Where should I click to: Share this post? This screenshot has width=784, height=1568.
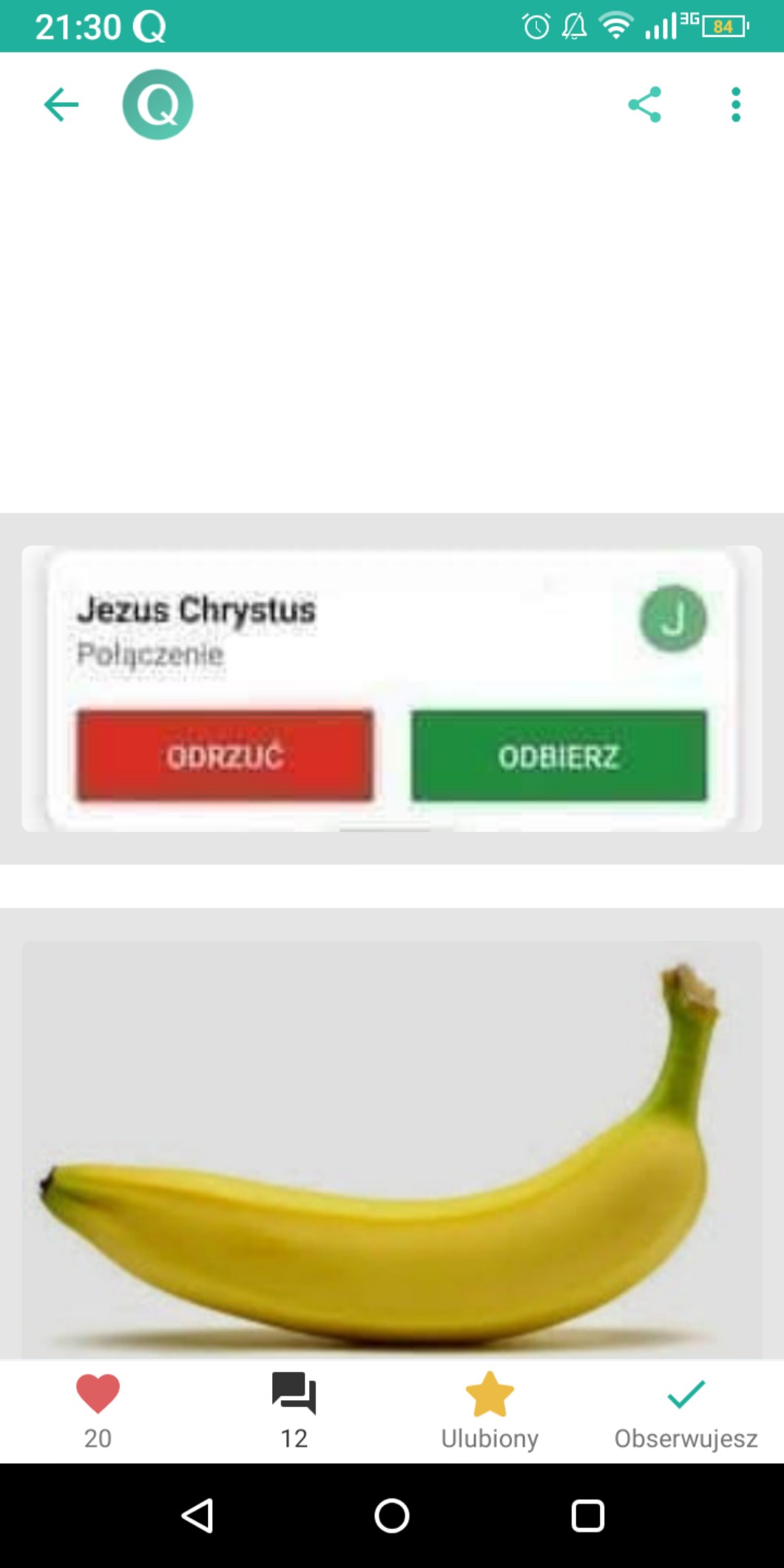[x=644, y=104]
